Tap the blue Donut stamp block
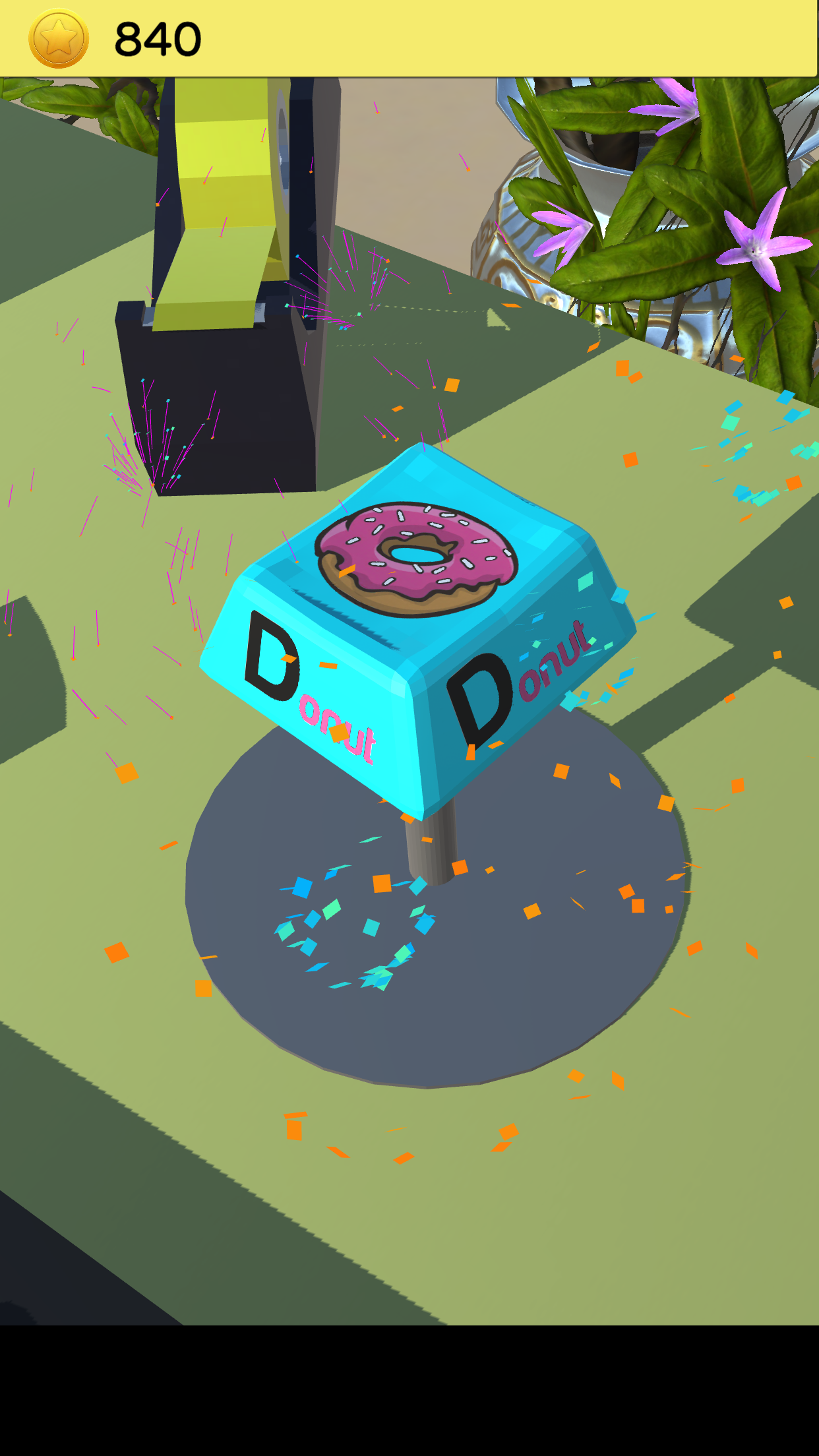The height and width of the screenshot is (1456, 819). (x=417, y=626)
